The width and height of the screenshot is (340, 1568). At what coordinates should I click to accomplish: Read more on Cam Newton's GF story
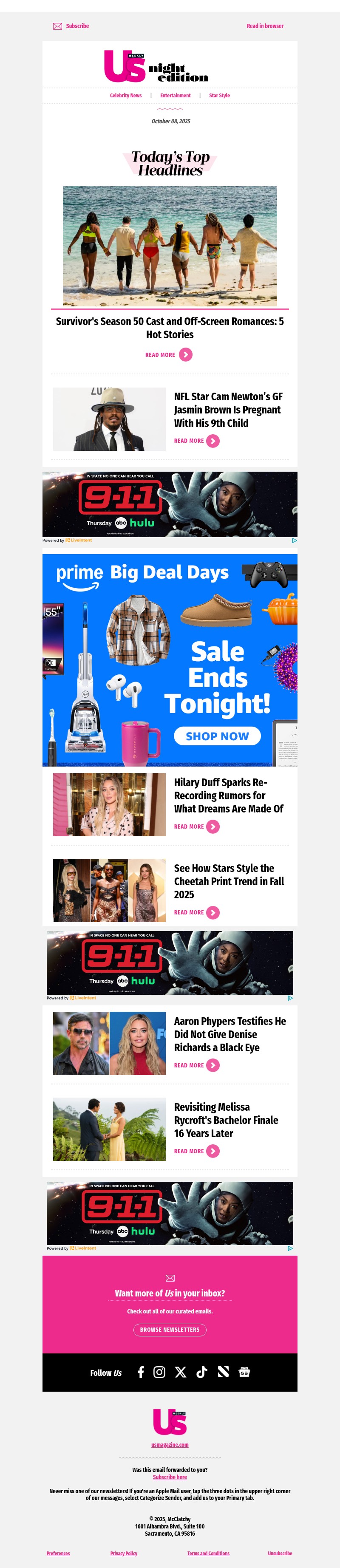coord(196,441)
